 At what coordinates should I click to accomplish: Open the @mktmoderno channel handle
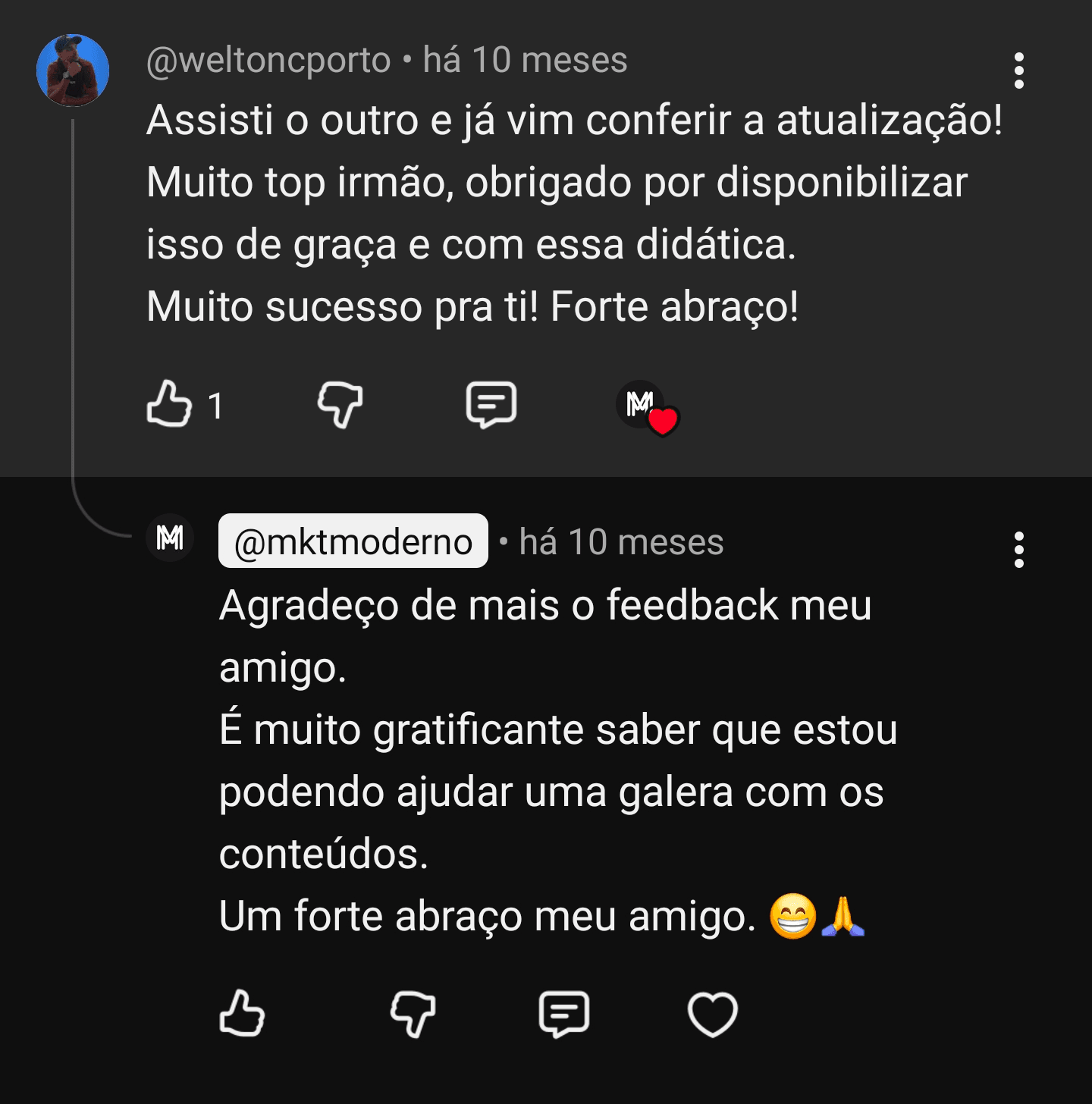pos(353,541)
